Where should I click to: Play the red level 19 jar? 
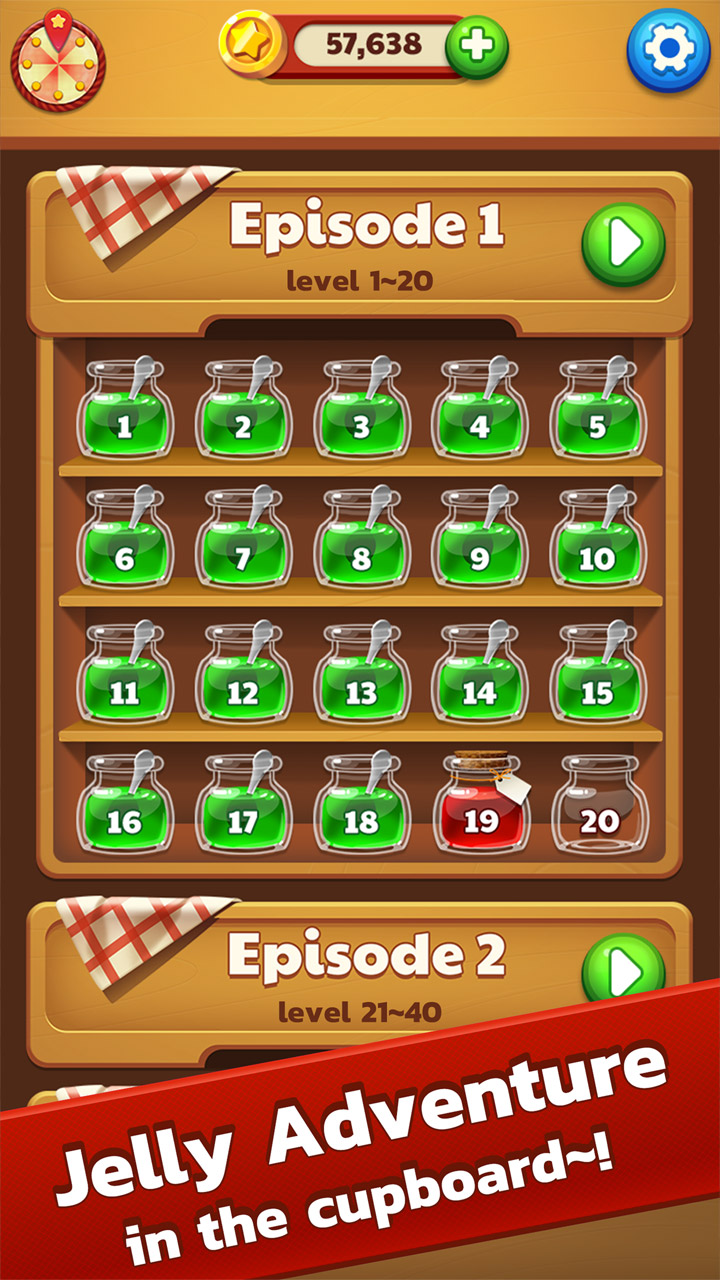(x=481, y=808)
